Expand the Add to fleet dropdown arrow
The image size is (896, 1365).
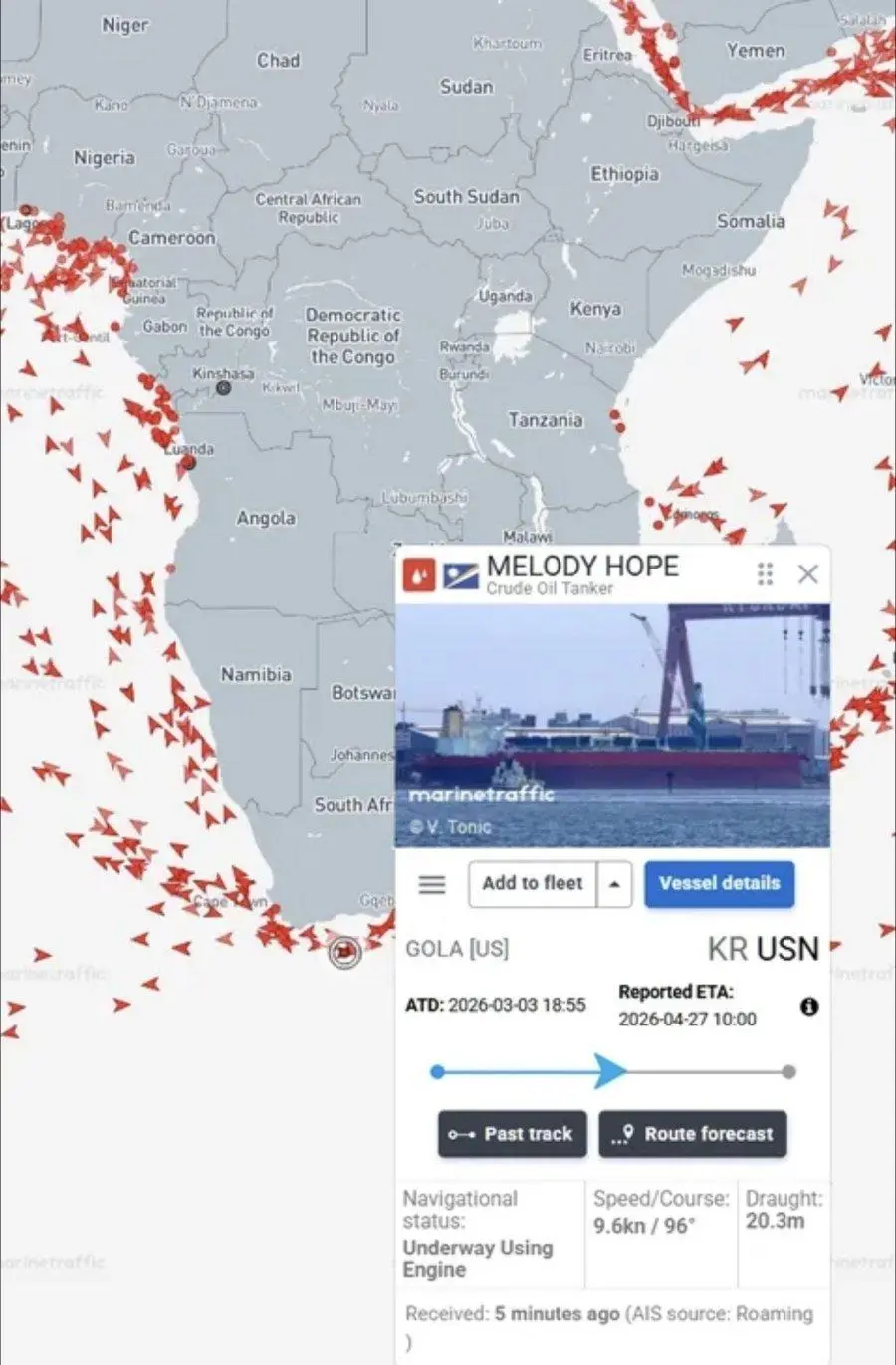(x=615, y=884)
